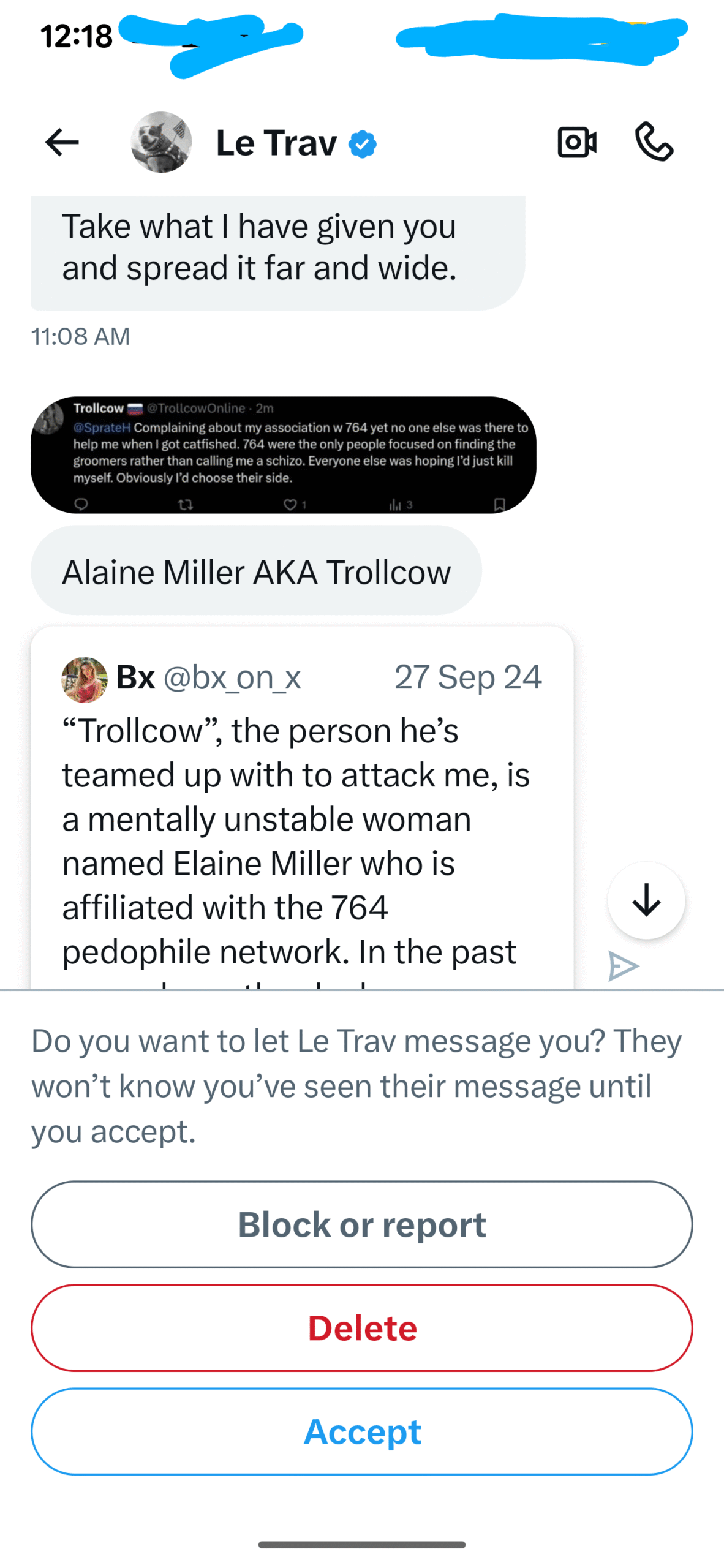This screenshot has height=1568, width=724.
Task: Start a voice call with Le Trav
Action: tap(654, 143)
